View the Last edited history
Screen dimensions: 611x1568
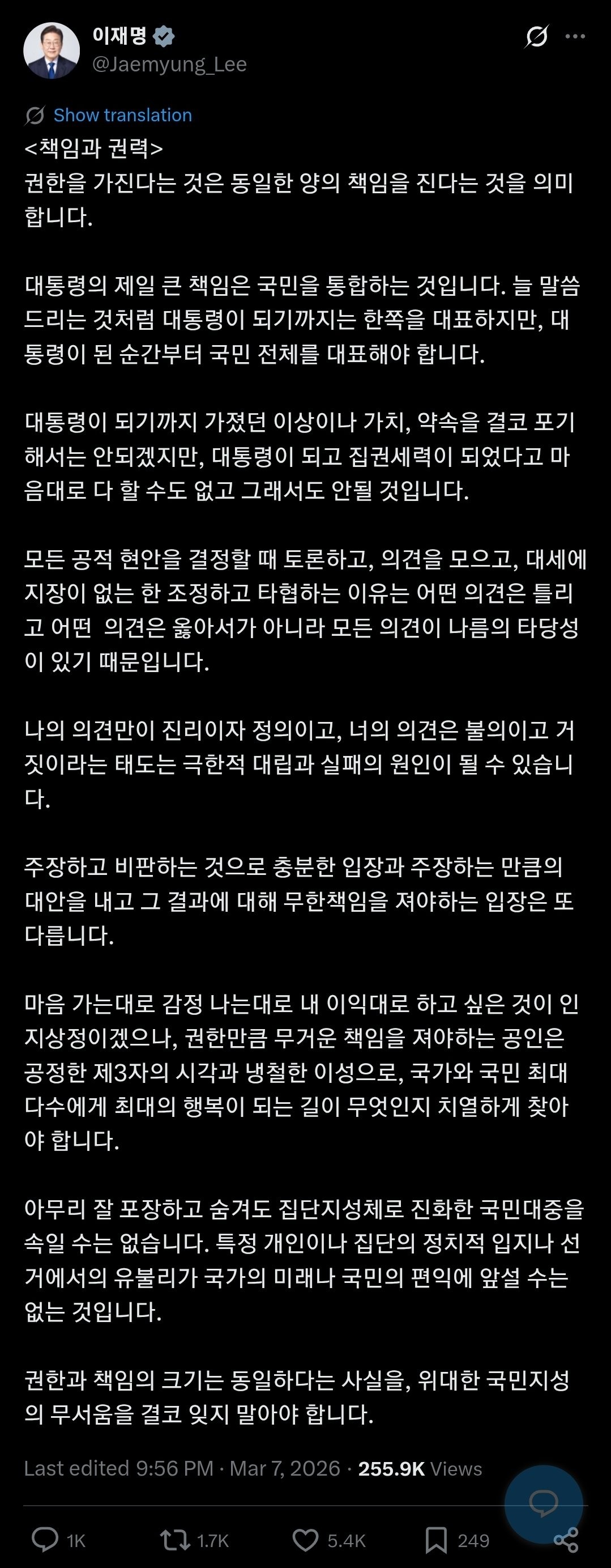tap(118, 1469)
